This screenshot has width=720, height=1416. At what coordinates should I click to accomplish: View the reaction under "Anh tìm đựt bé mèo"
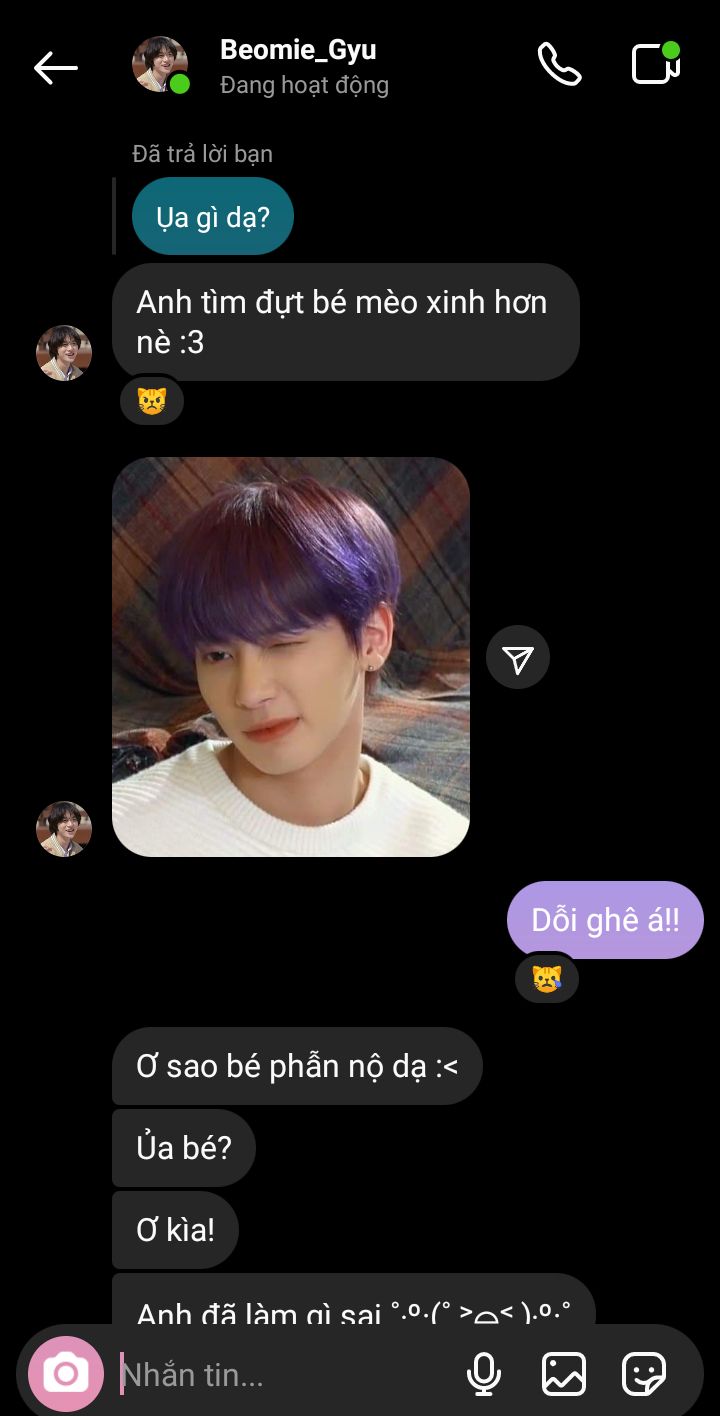click(x=152, y=402)
